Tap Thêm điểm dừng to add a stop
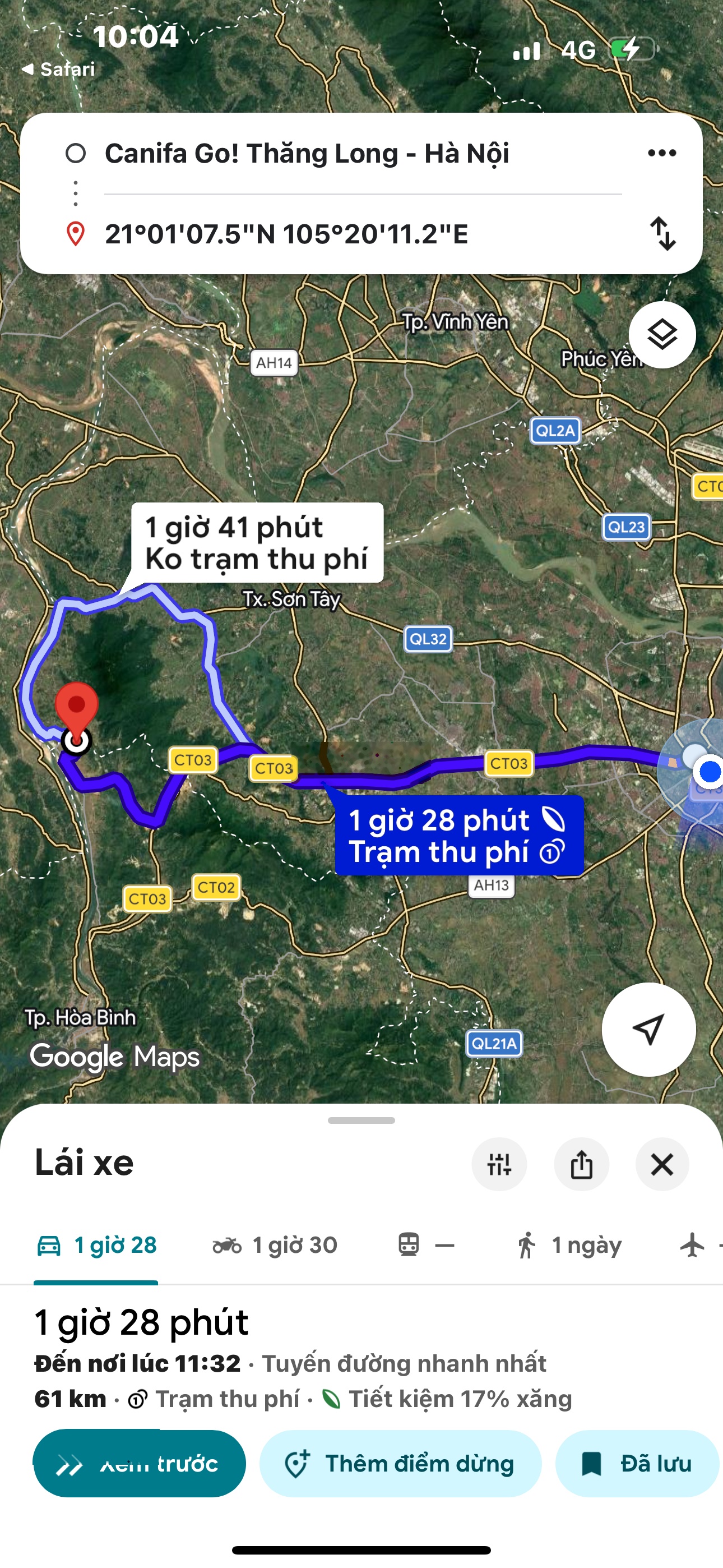Screen dimensions: 723x1568 point(400,1463)
